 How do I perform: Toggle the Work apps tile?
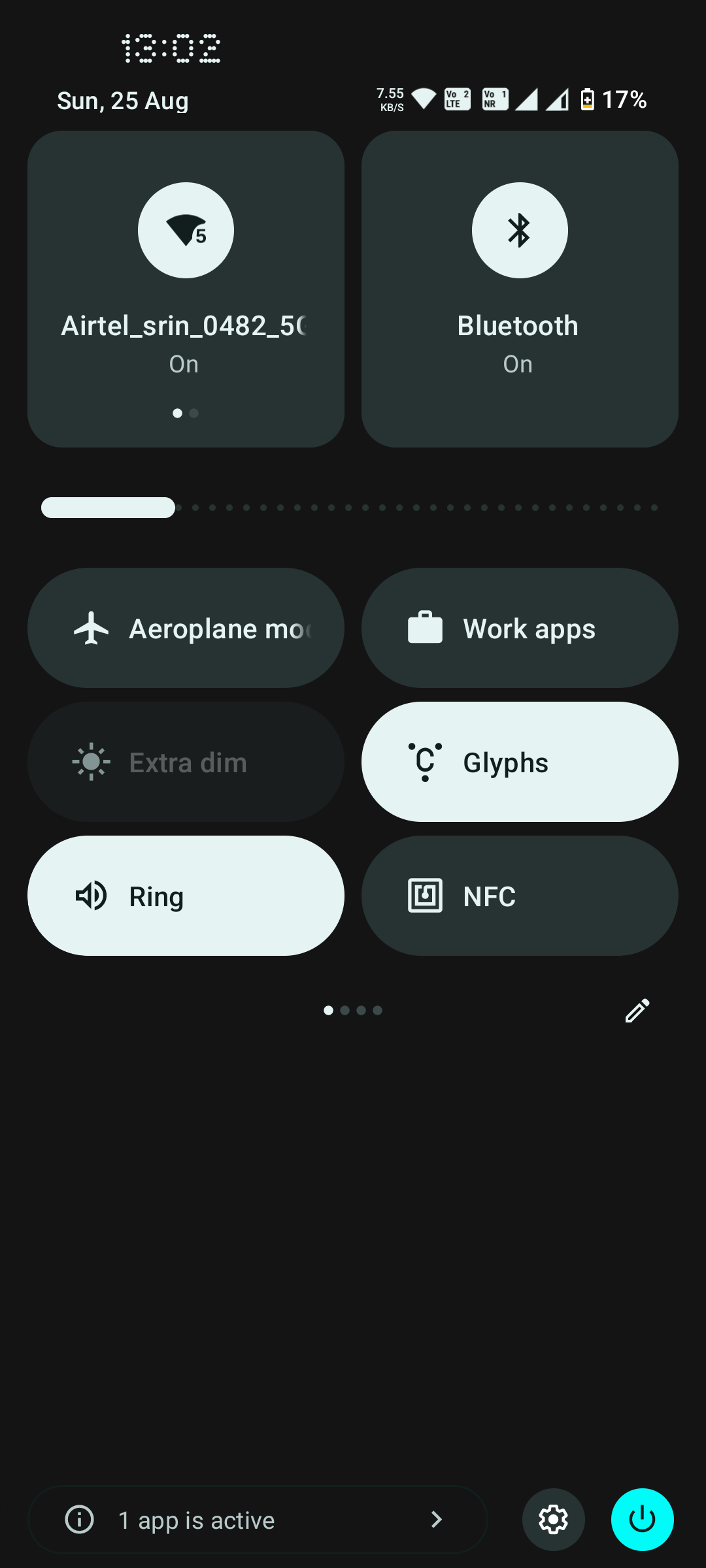coord(520,628)
